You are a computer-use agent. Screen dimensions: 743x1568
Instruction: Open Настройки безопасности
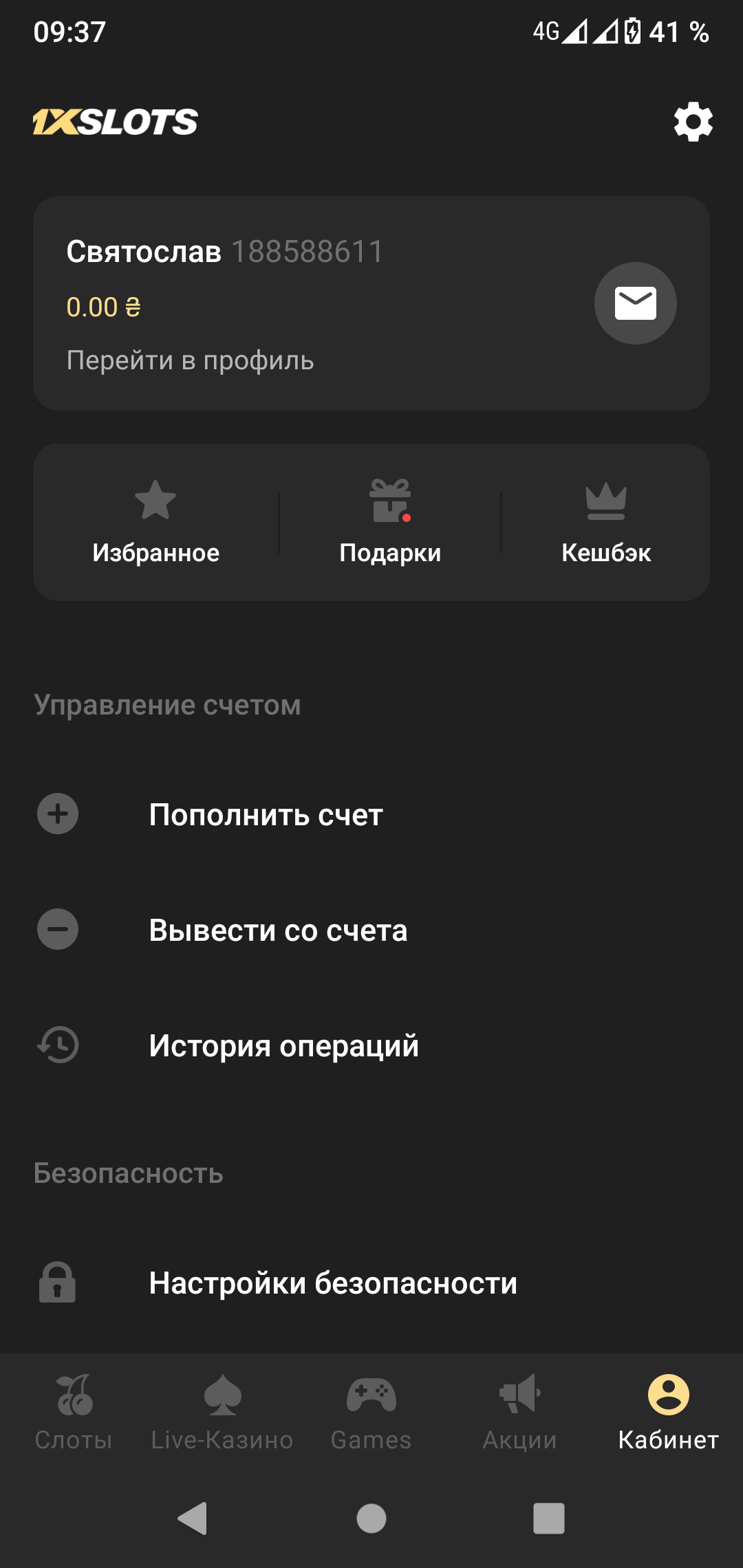pos(333,1283)
